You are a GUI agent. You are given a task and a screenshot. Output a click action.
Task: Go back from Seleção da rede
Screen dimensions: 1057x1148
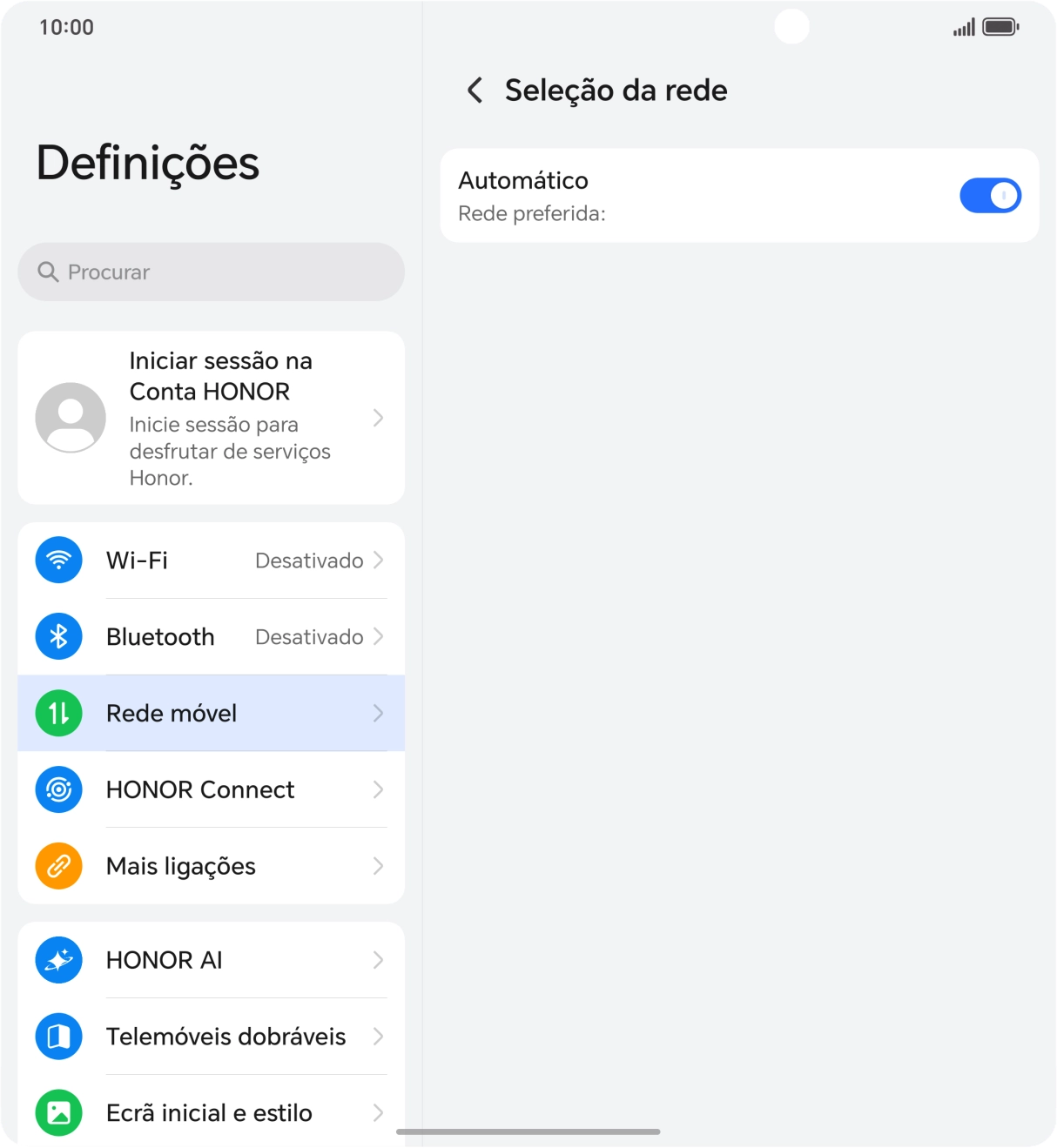[x=475, y=90]
